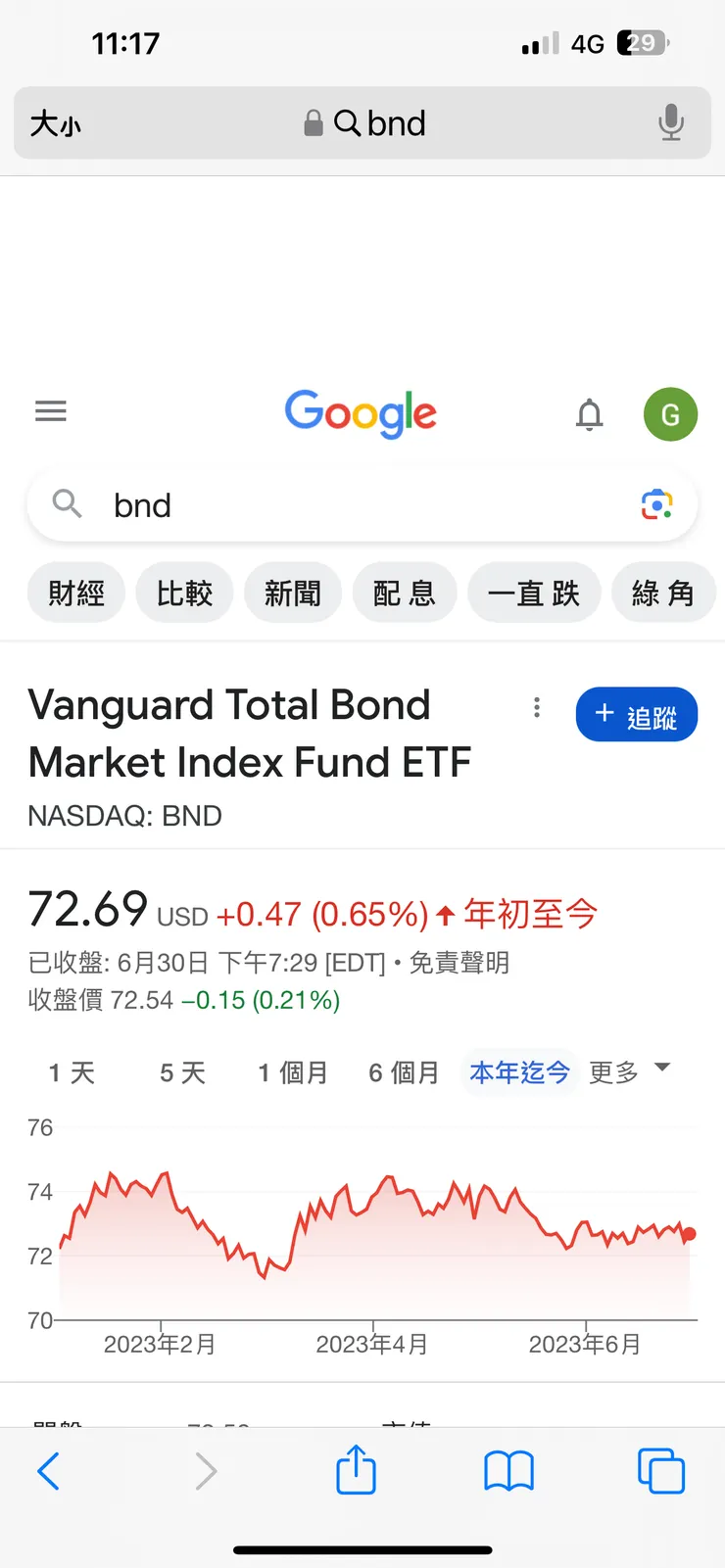The width and height of the screenshot is (725, 1568).
Task: Open the three-dot menu beside Vanguard title
Action: [537, 707]
